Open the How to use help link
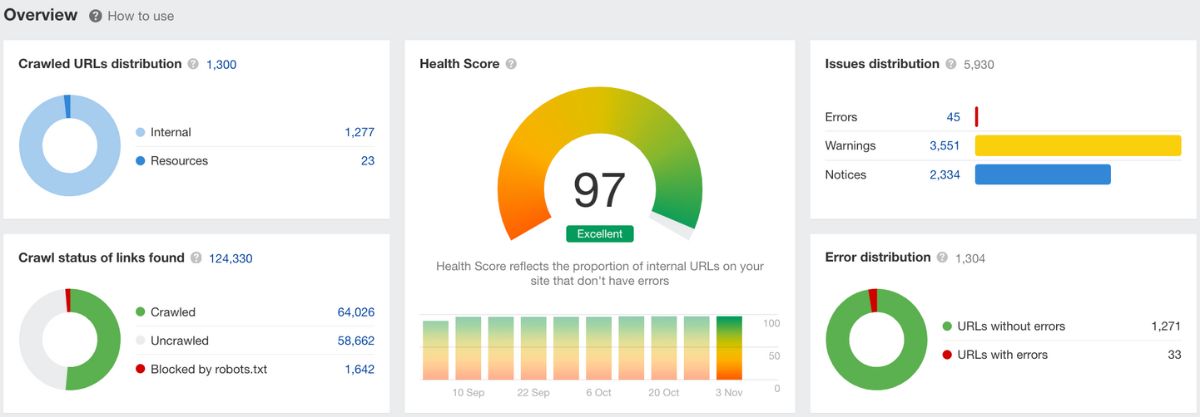Viewport: 1200px width, 417px height. tap(138, 16)
